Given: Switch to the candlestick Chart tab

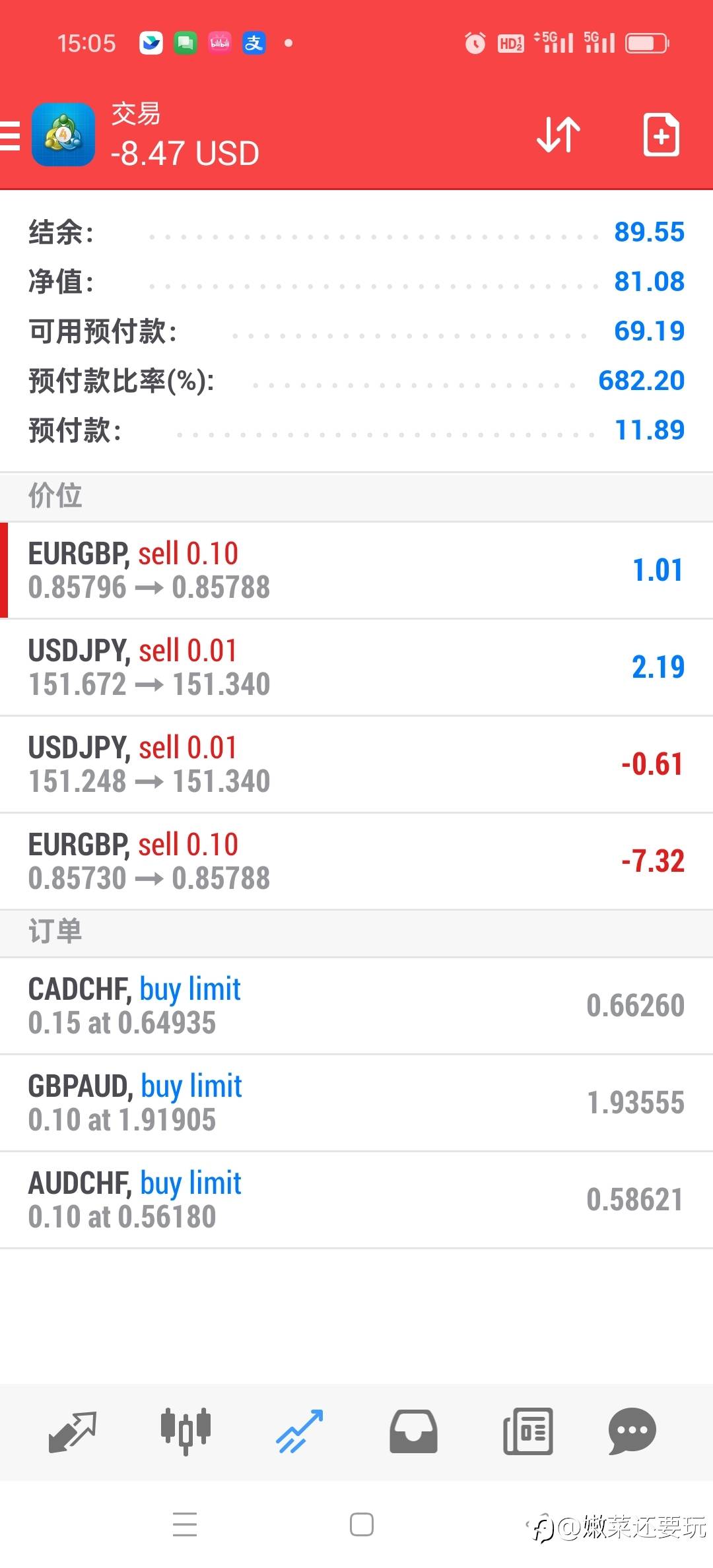Looking at the screenshot, I should (186, 1431).
